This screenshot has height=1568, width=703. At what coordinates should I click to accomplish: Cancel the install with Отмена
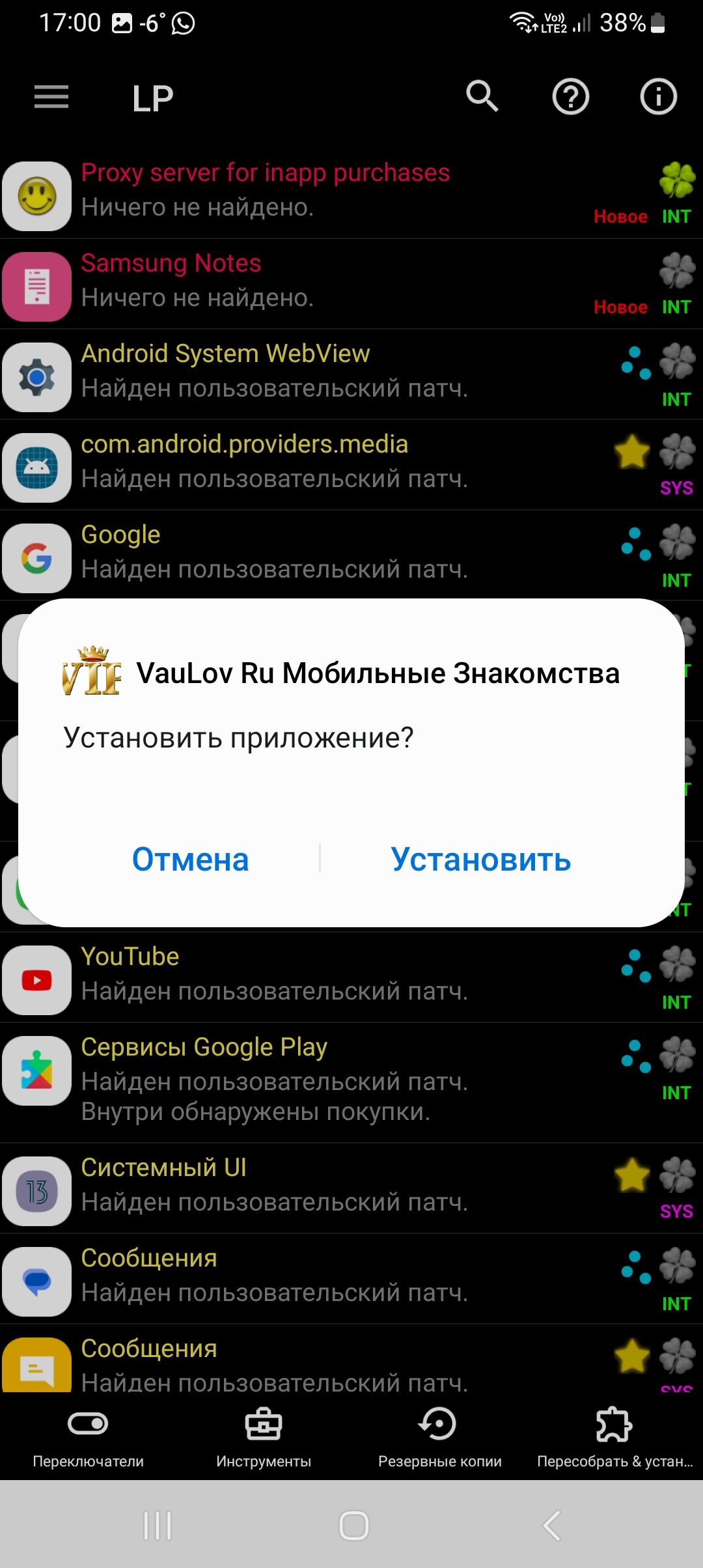coord(190,859)
